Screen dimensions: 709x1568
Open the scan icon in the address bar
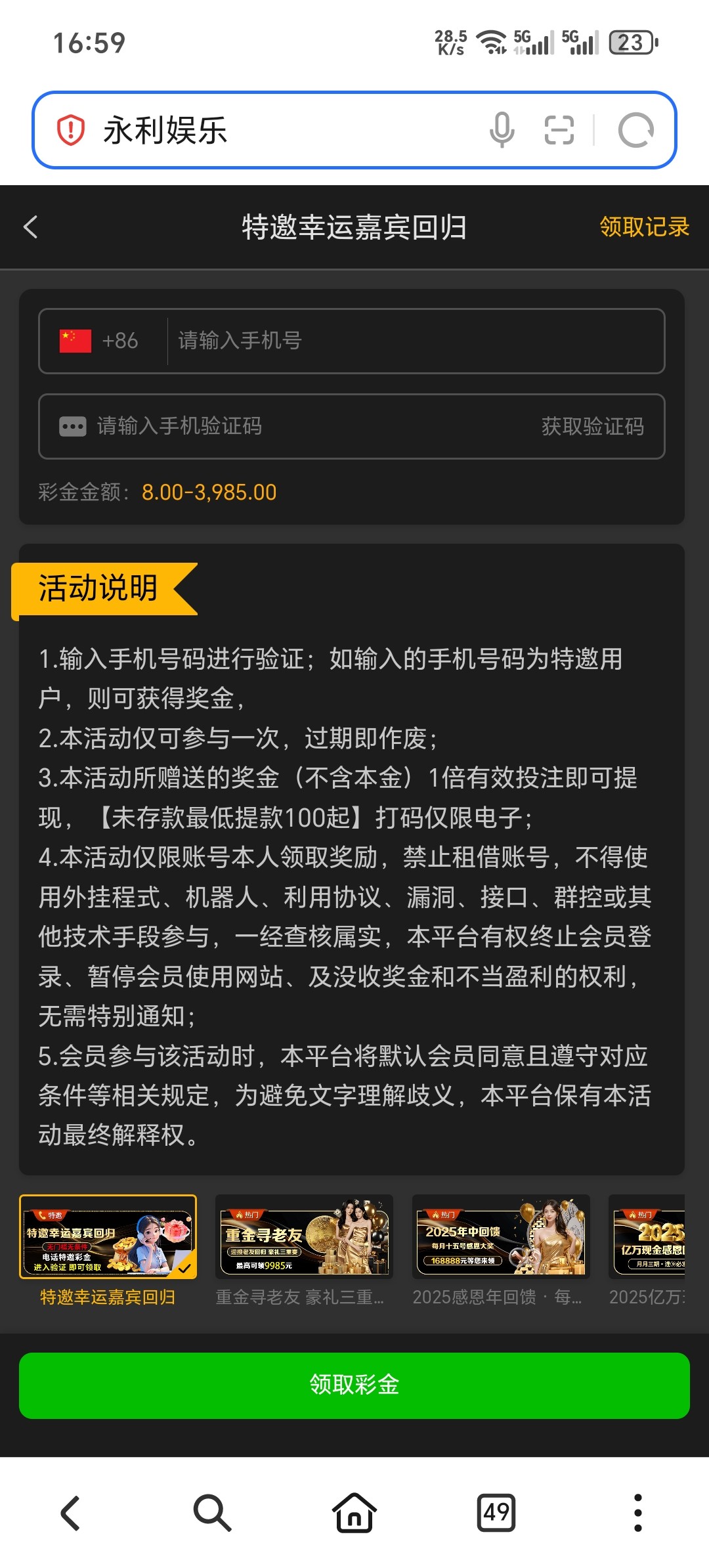[x=559, y=130]
